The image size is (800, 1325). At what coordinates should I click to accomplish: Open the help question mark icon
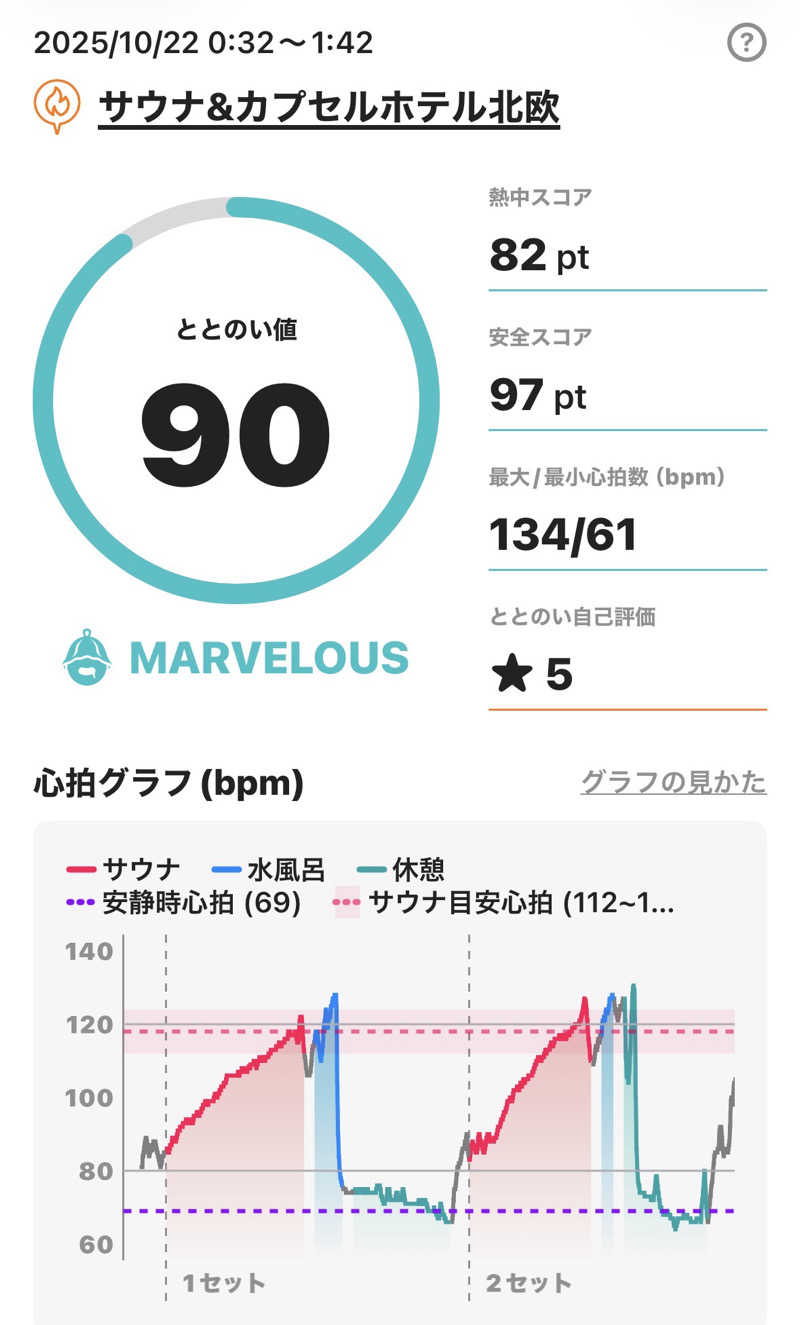(x=746, y=43)
